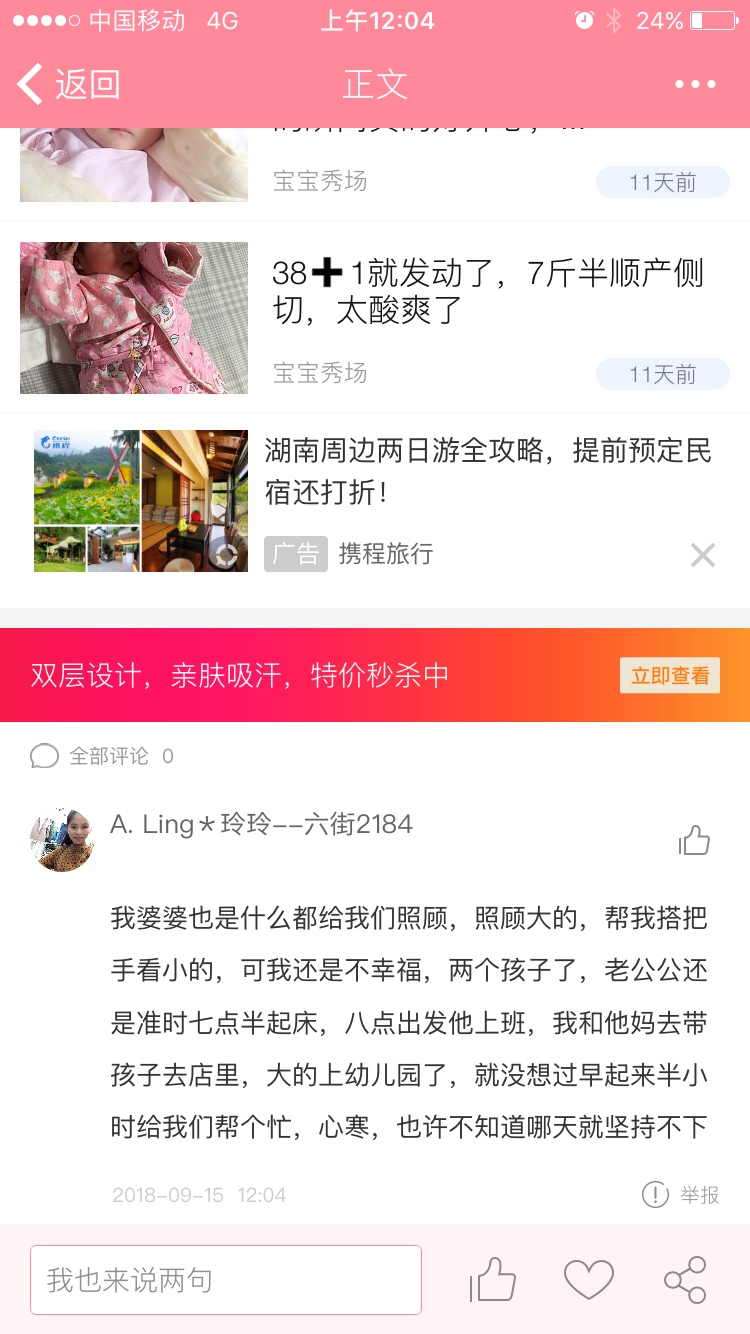Like A. Ling's comment

694,841
